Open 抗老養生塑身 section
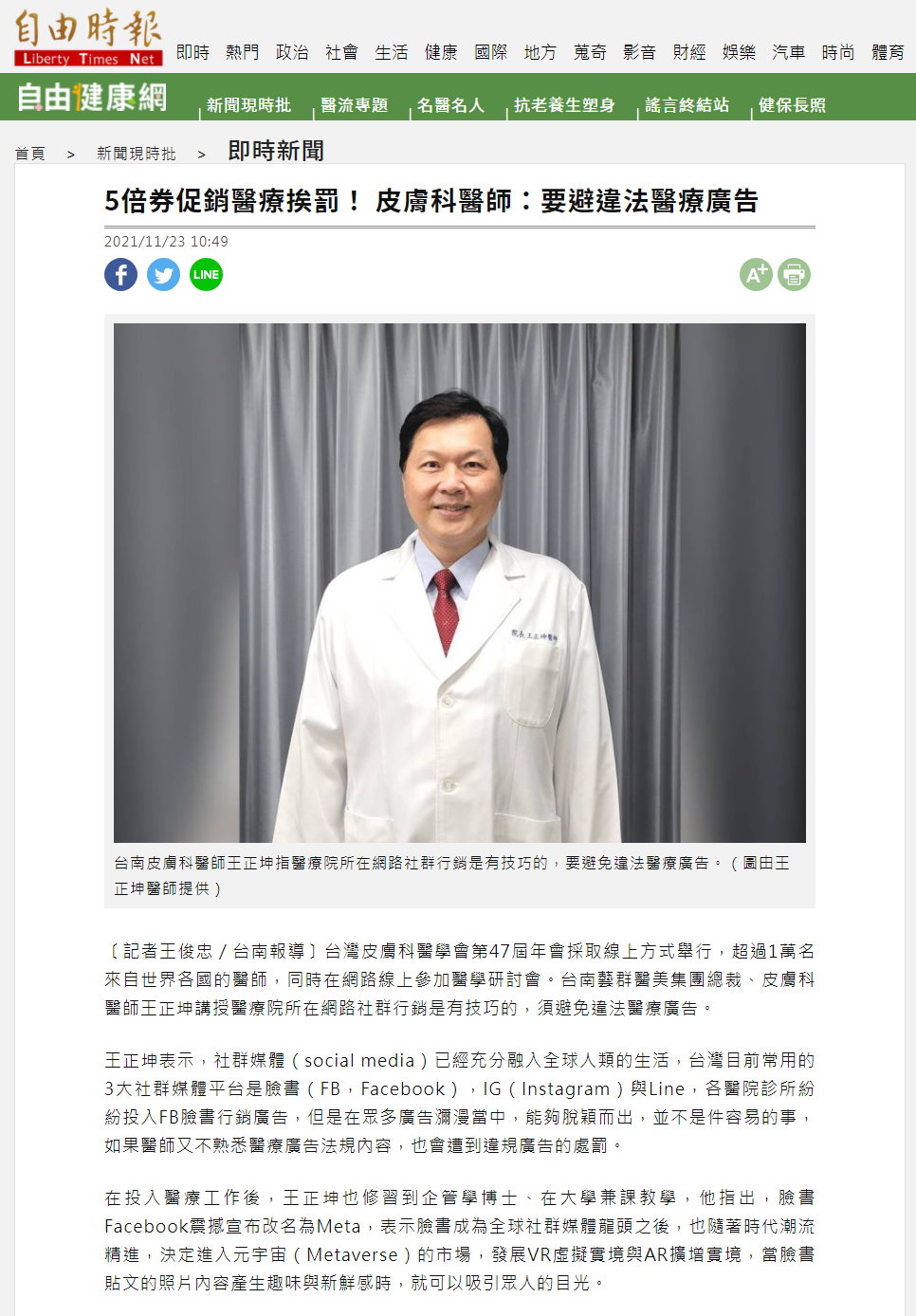This screenshot has width=916, height=1316. 564,105
